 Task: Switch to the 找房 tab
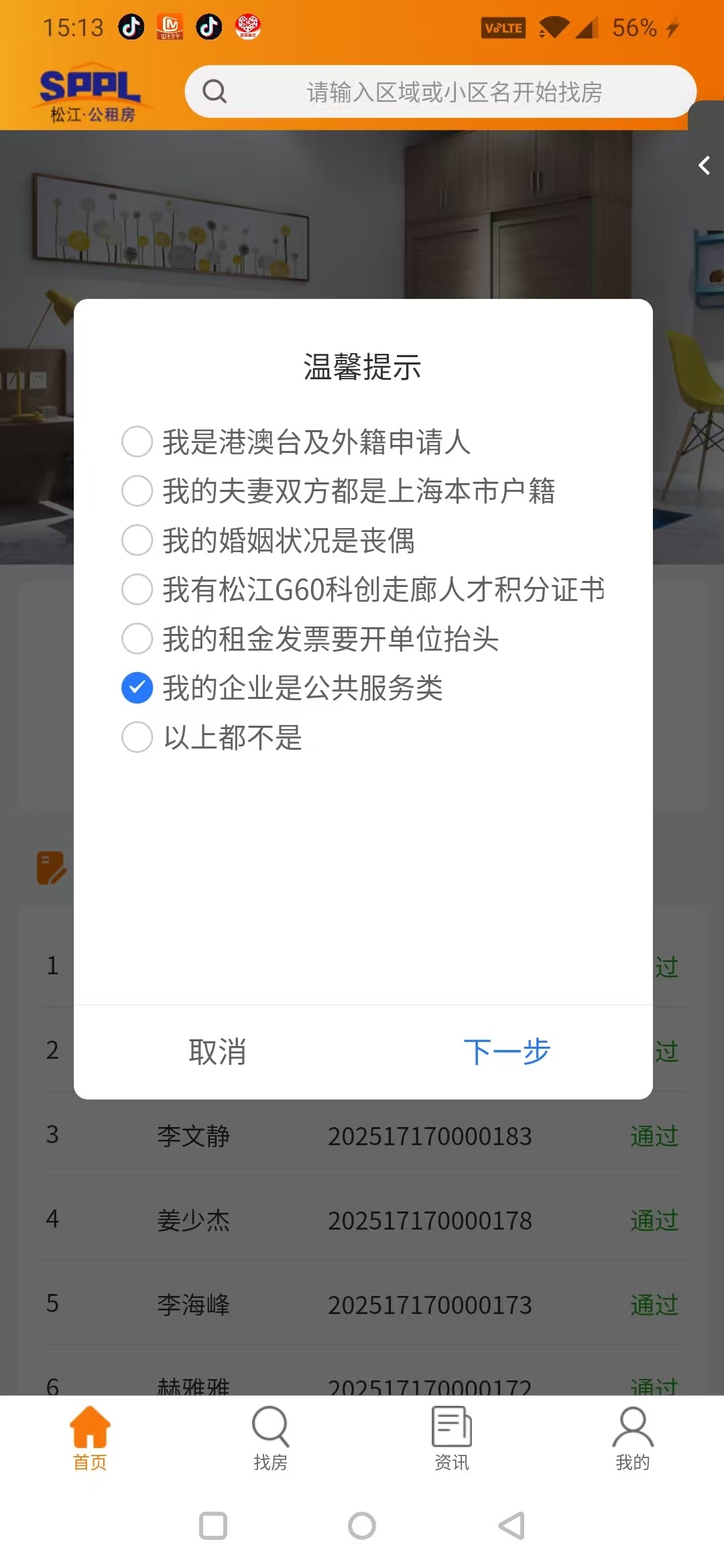271,1438
